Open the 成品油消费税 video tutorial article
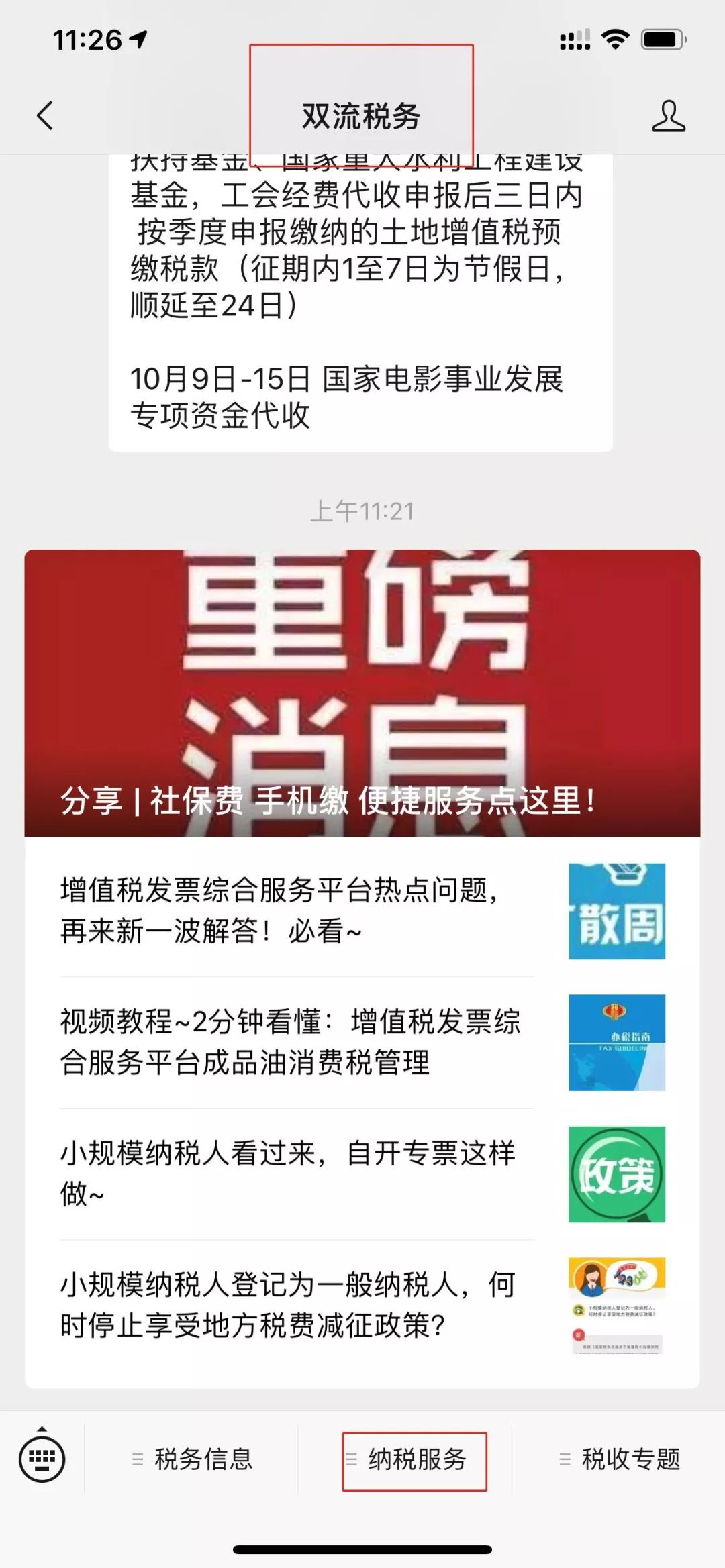This screenshot has height=1568, width=725. click(289, 1043)
